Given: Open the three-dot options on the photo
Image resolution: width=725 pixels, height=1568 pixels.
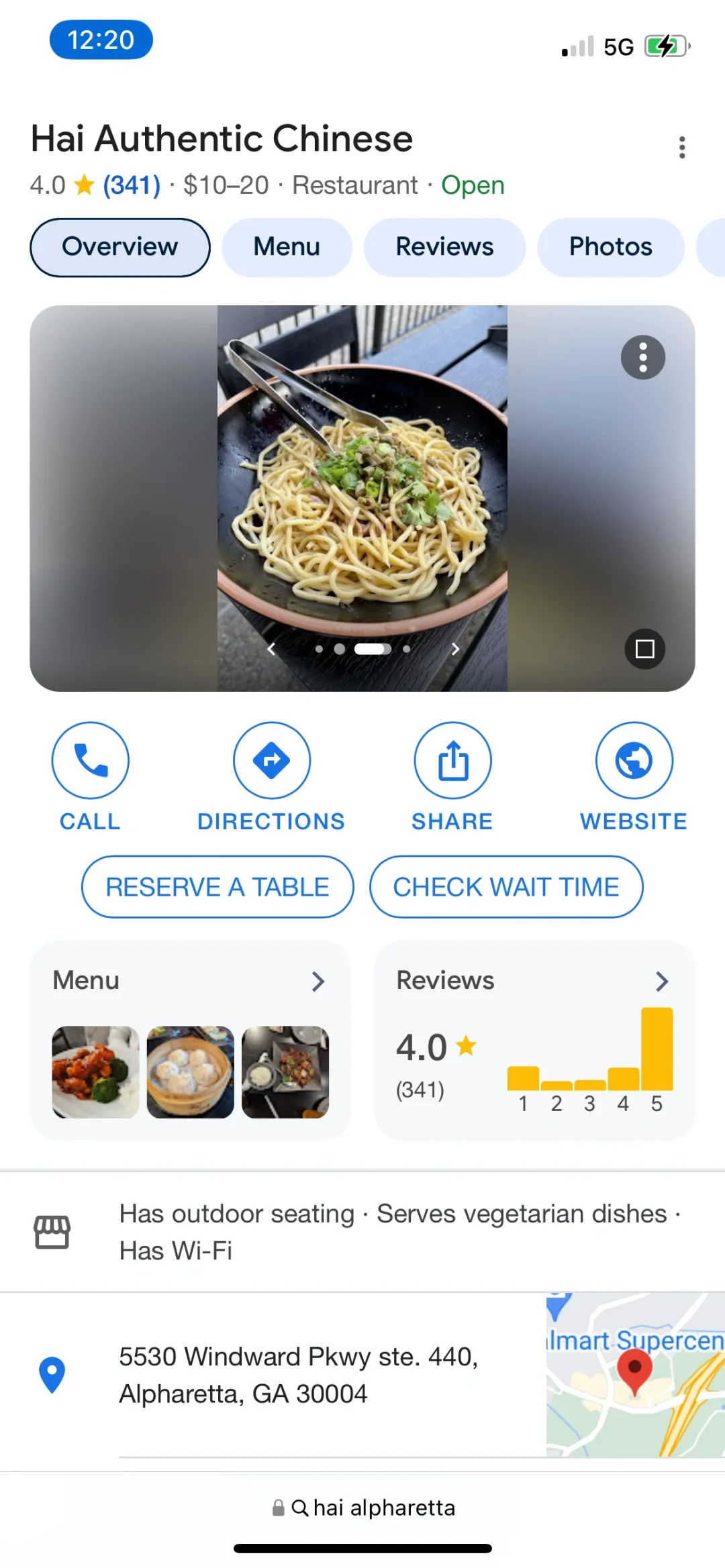Looking at the screenshot, I should pyautogui.click(x=642, y=357).
